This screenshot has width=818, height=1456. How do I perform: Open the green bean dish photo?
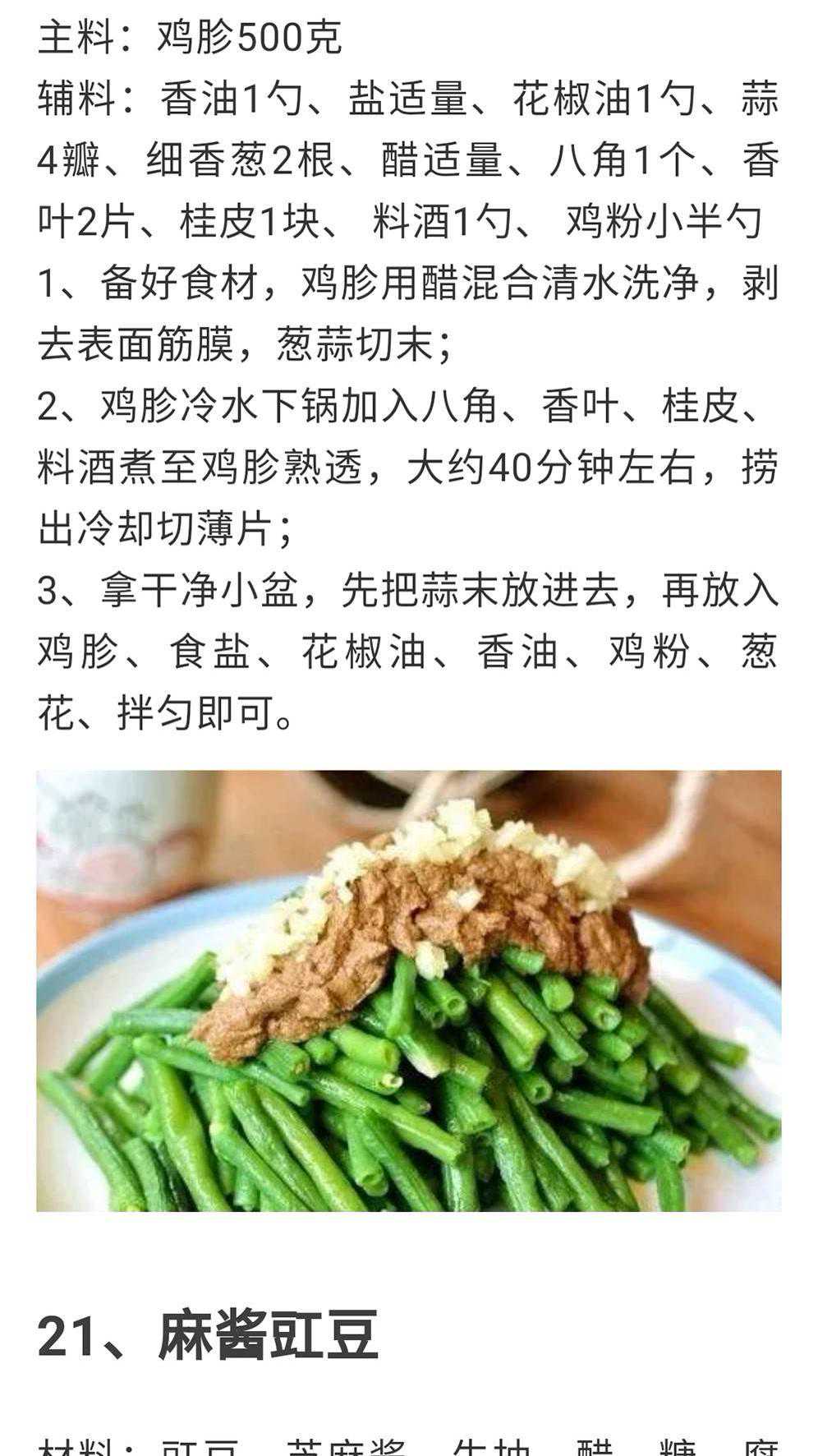[408, 990]
